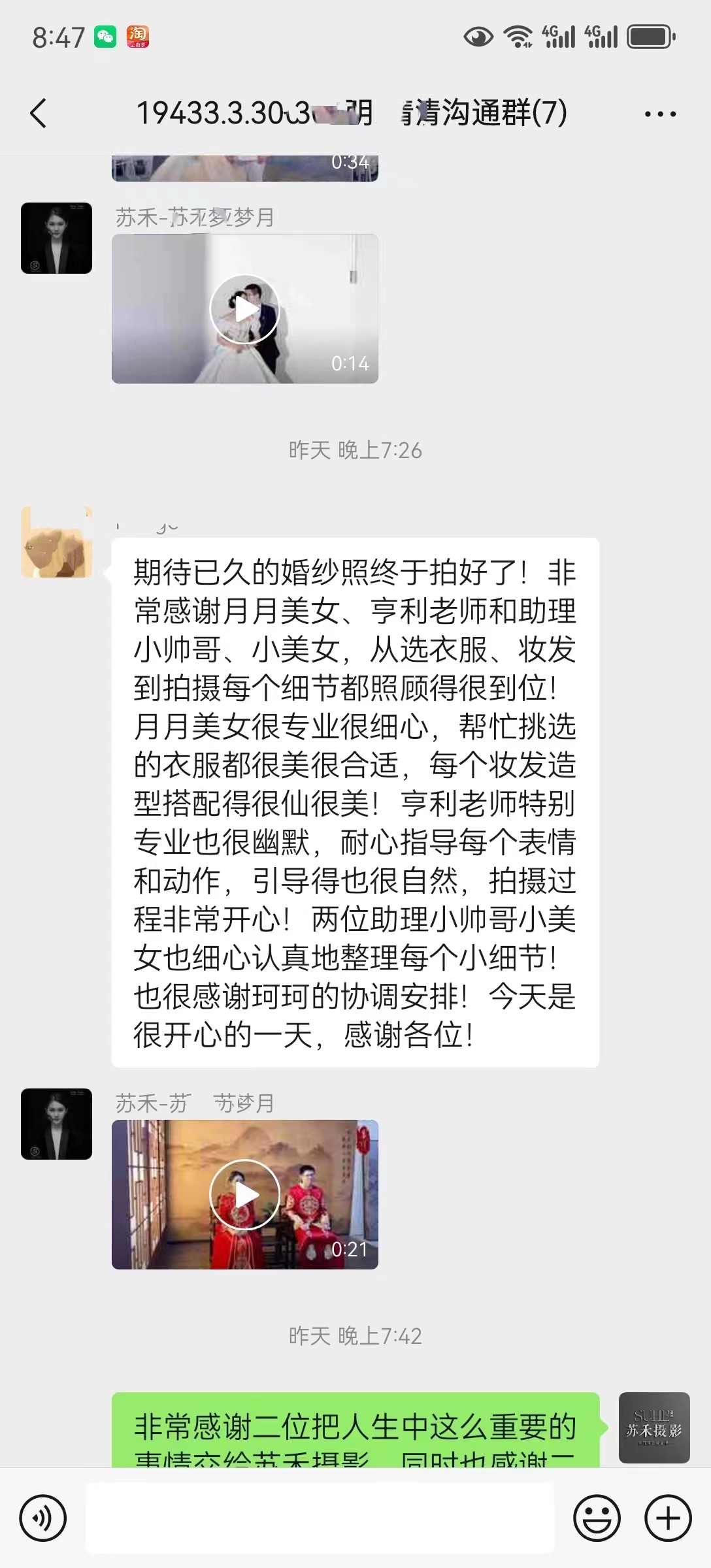Switch to voice message input

coord(43,1518)
